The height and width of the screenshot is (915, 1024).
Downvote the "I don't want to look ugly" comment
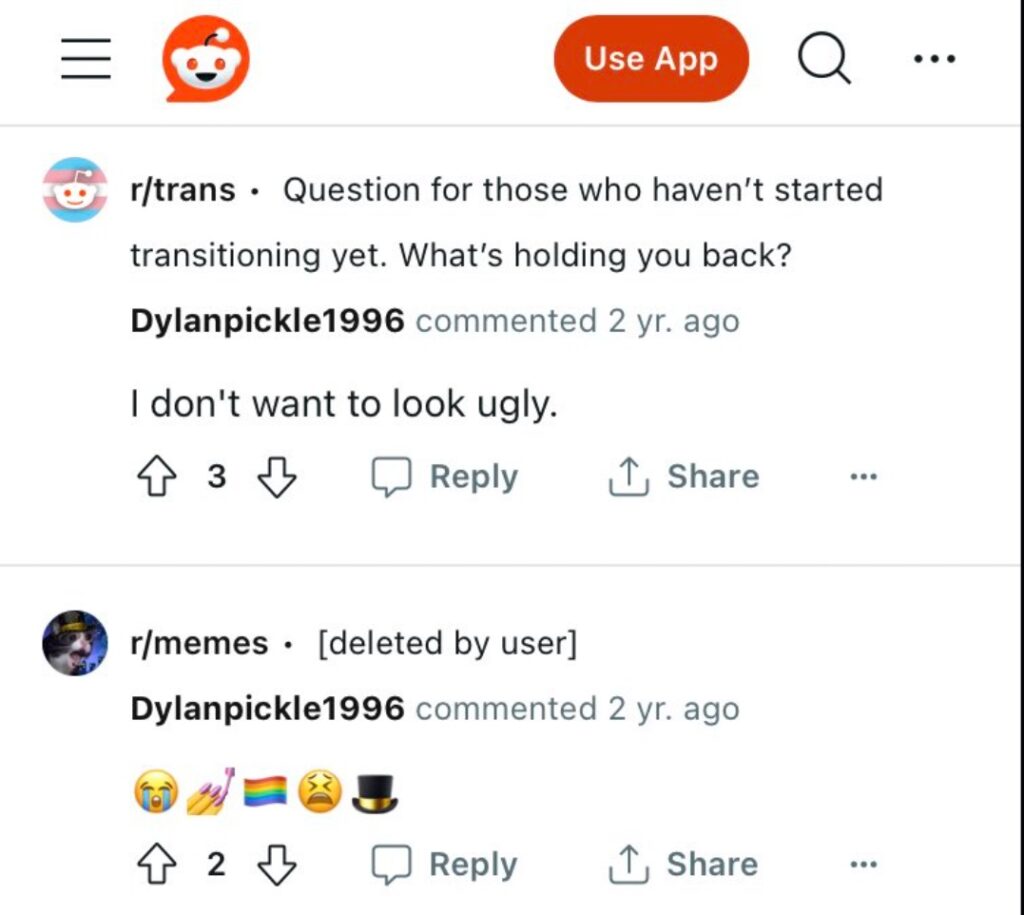277,477
